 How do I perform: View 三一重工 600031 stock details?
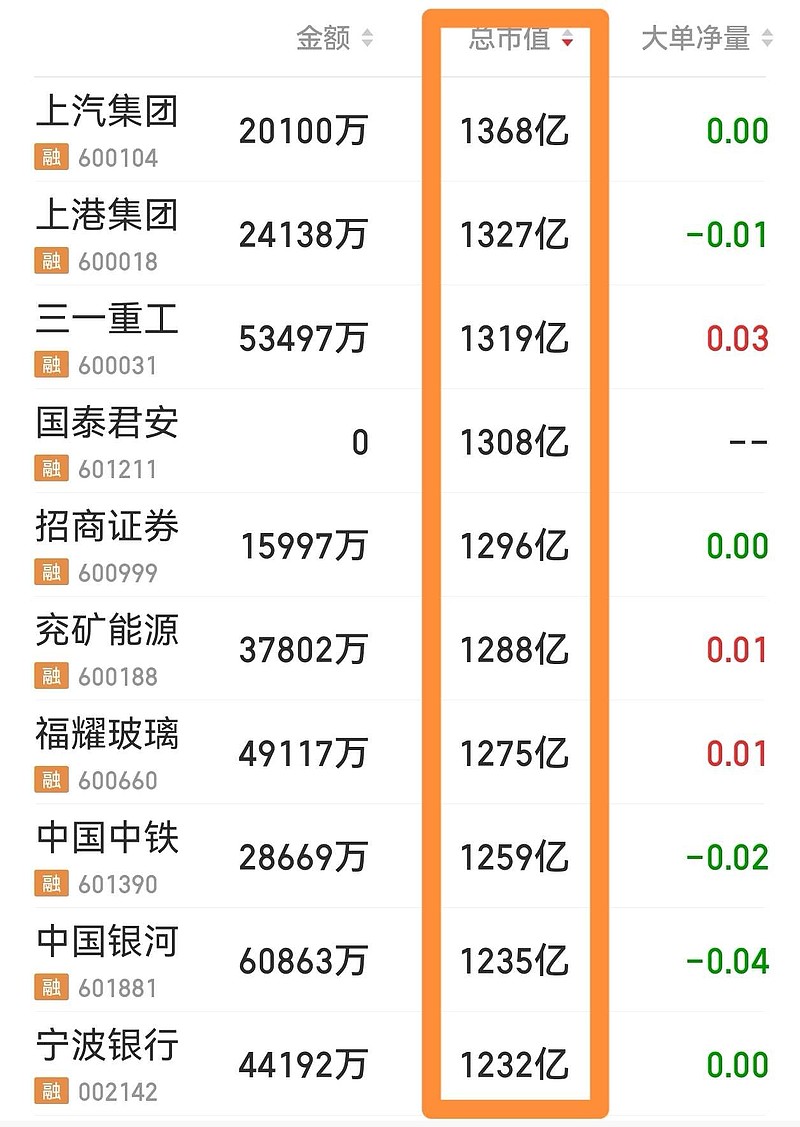click(x=400, y=337)
